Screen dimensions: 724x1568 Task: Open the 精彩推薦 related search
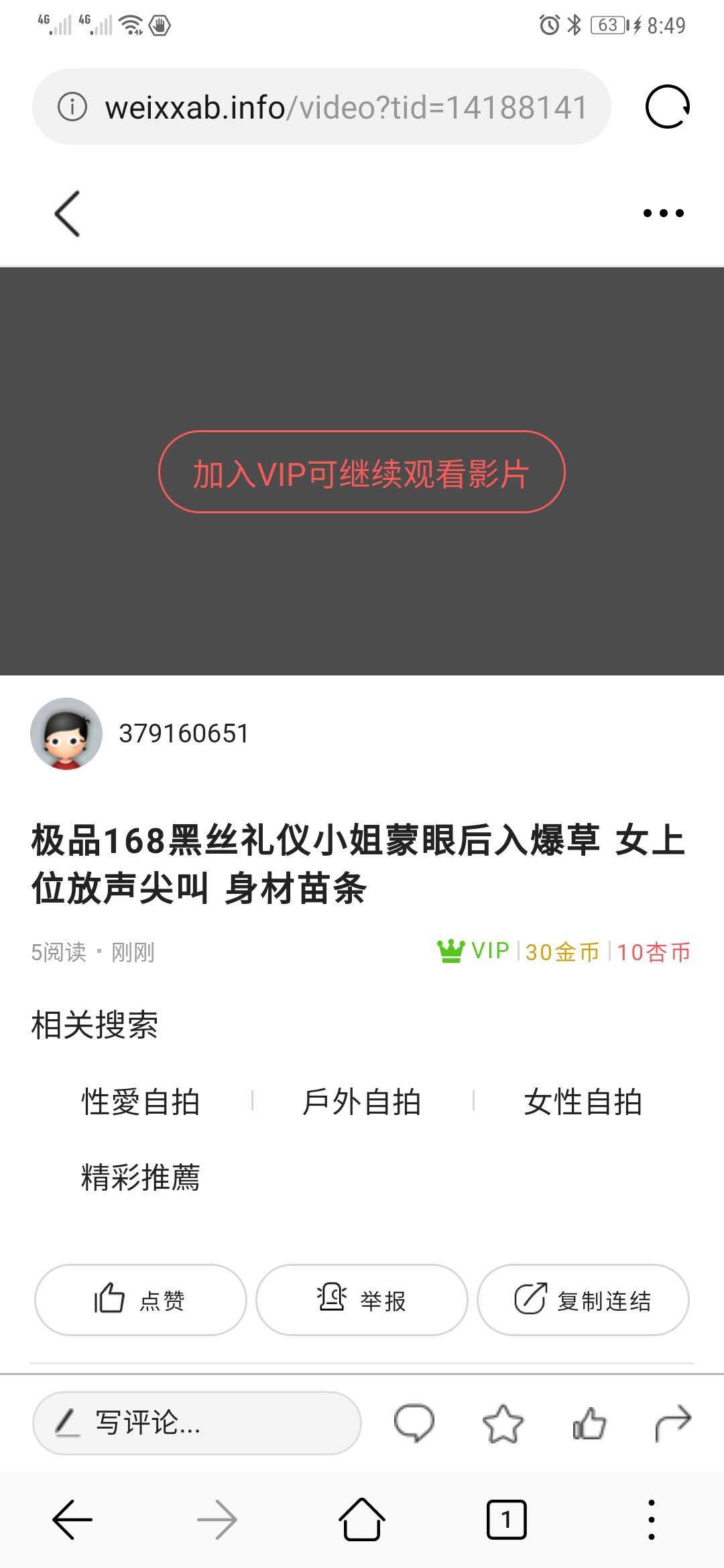141,1177
